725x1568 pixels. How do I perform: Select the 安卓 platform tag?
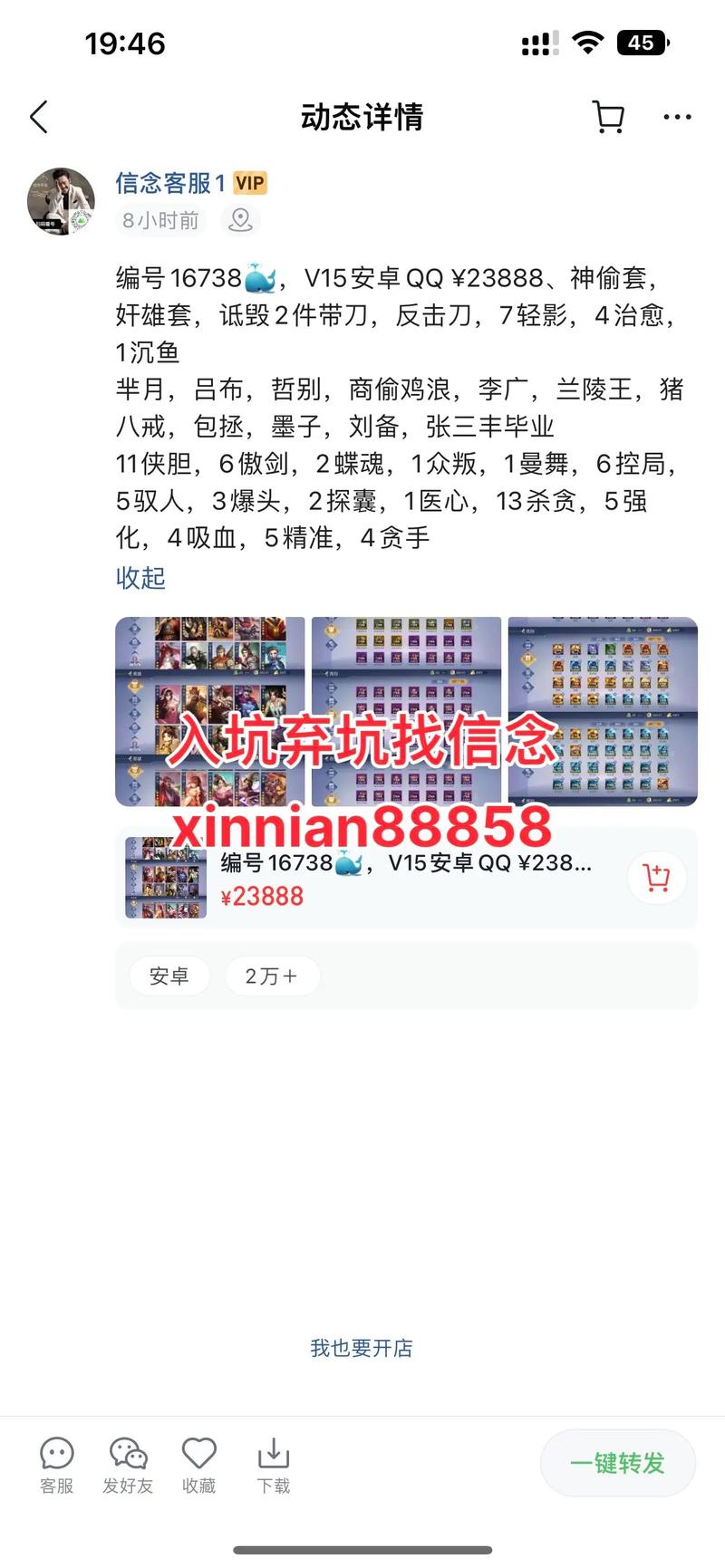click(x=169, y=976)
